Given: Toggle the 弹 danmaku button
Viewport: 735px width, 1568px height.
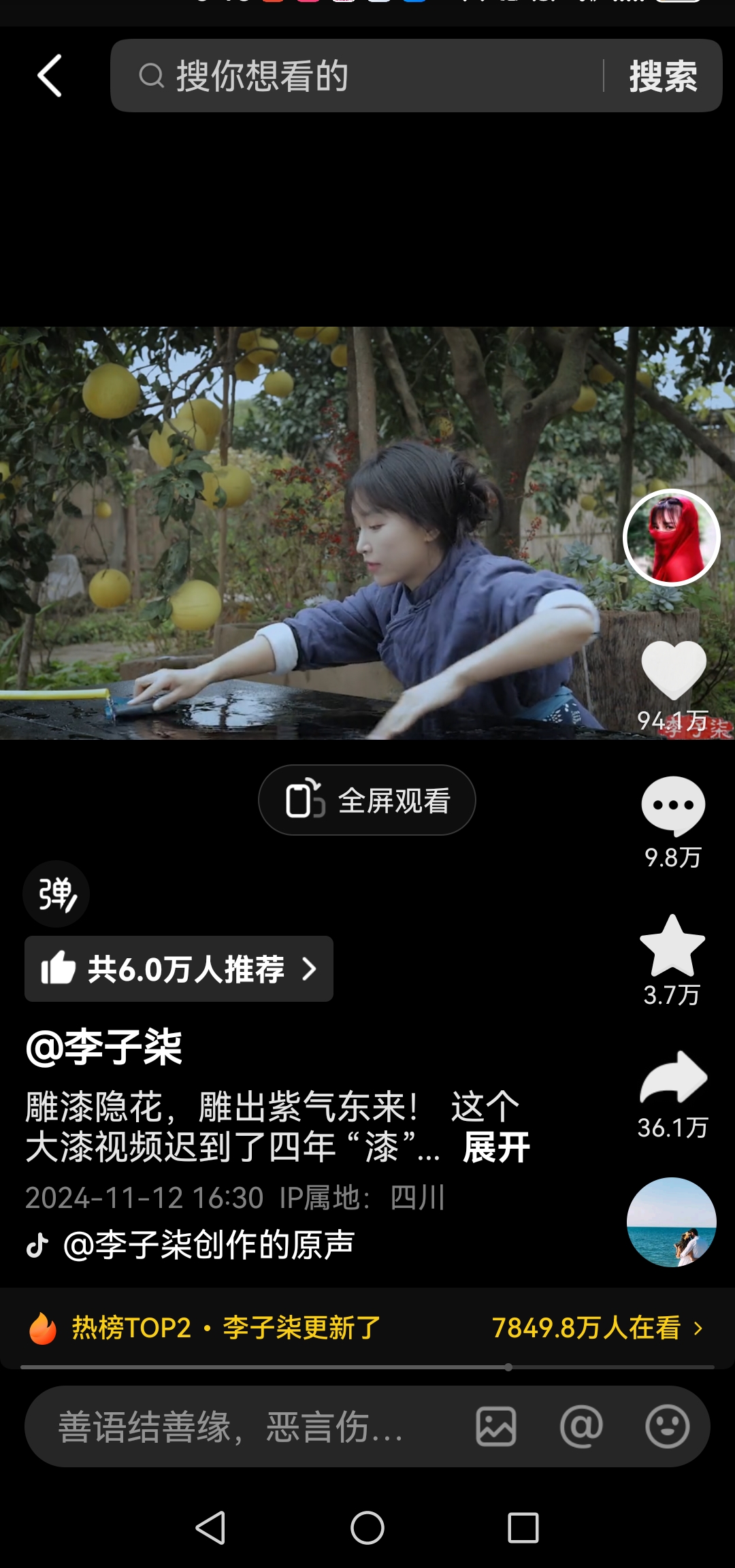Looking at the screenshot, I should point(56,894).
